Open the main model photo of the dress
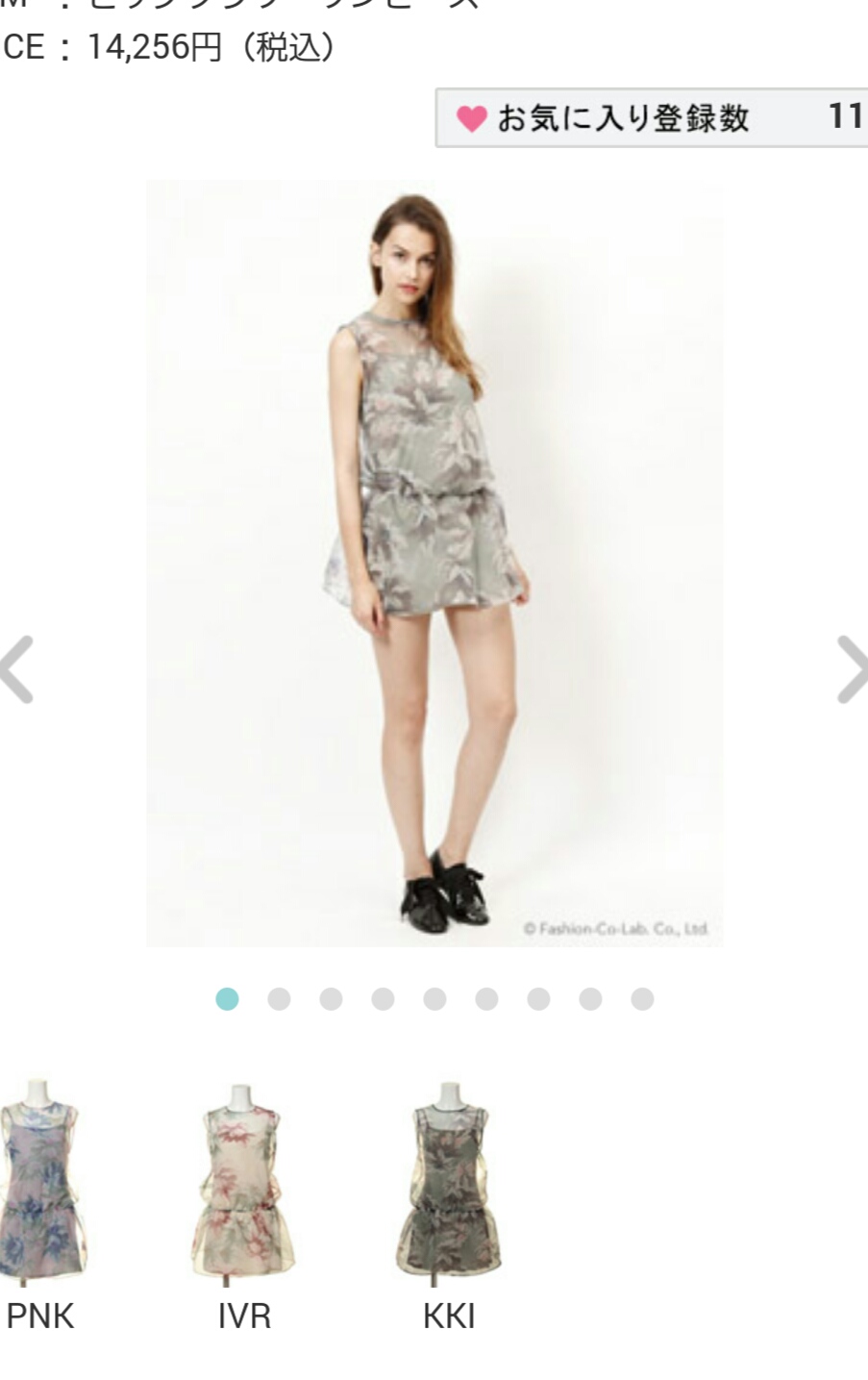This screenshot has height=1380, width=868. 434,563
